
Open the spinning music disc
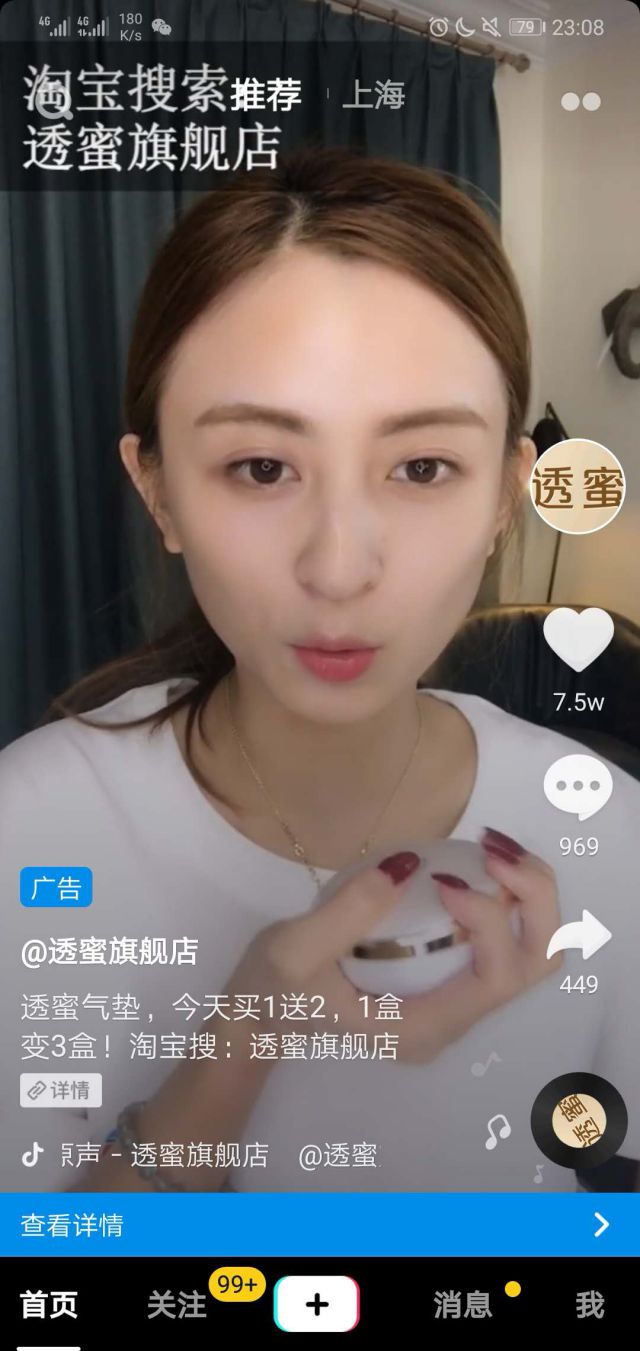click(x=579, y=1121)
